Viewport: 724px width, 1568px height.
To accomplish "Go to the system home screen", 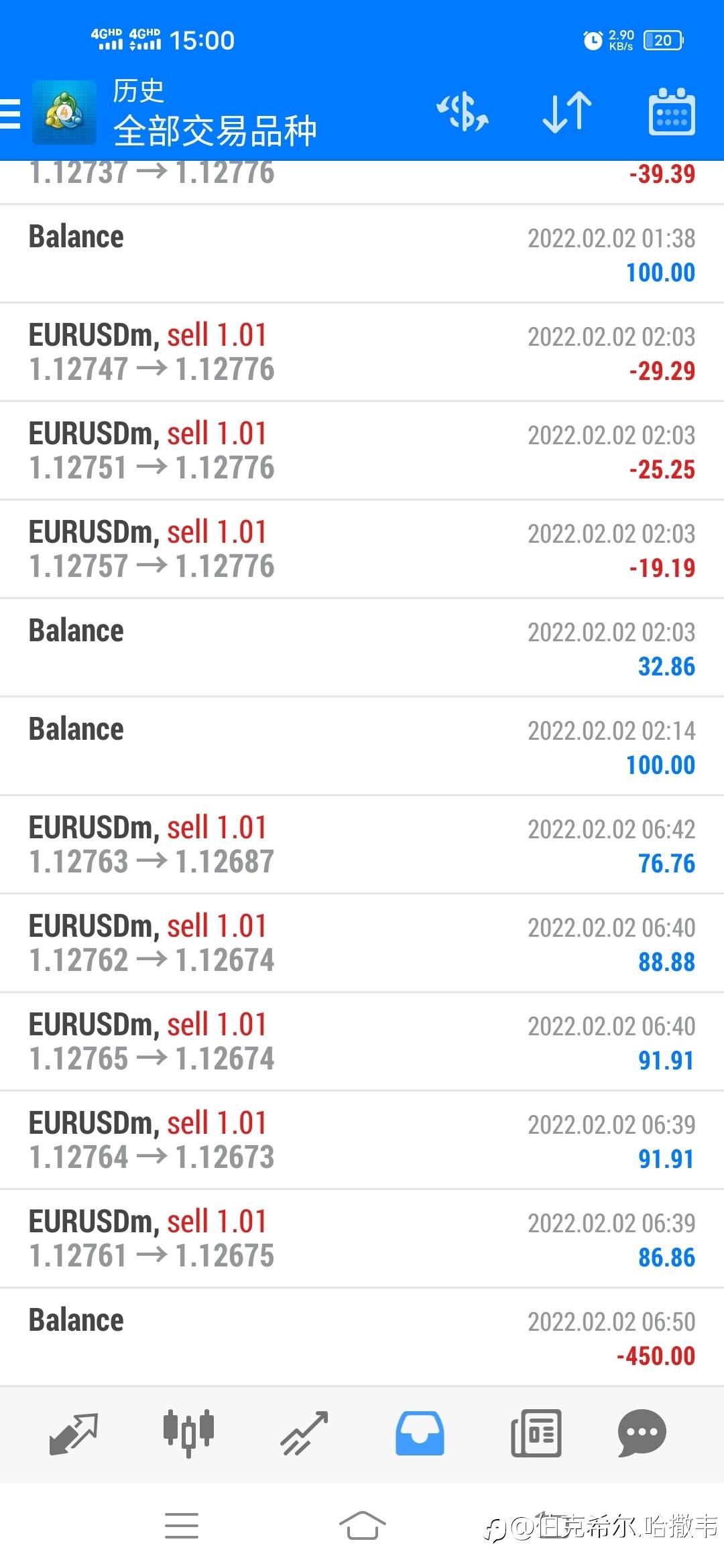I will tap(362, 1525).
